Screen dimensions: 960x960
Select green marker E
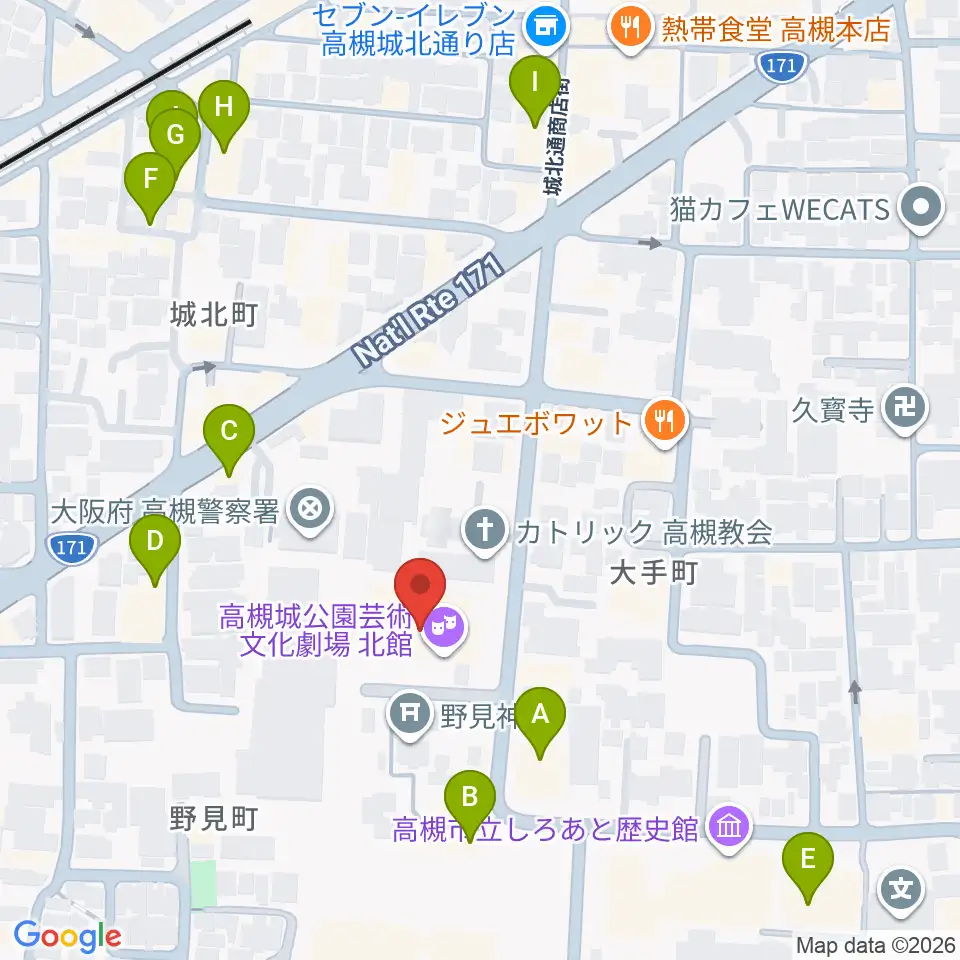808,865
